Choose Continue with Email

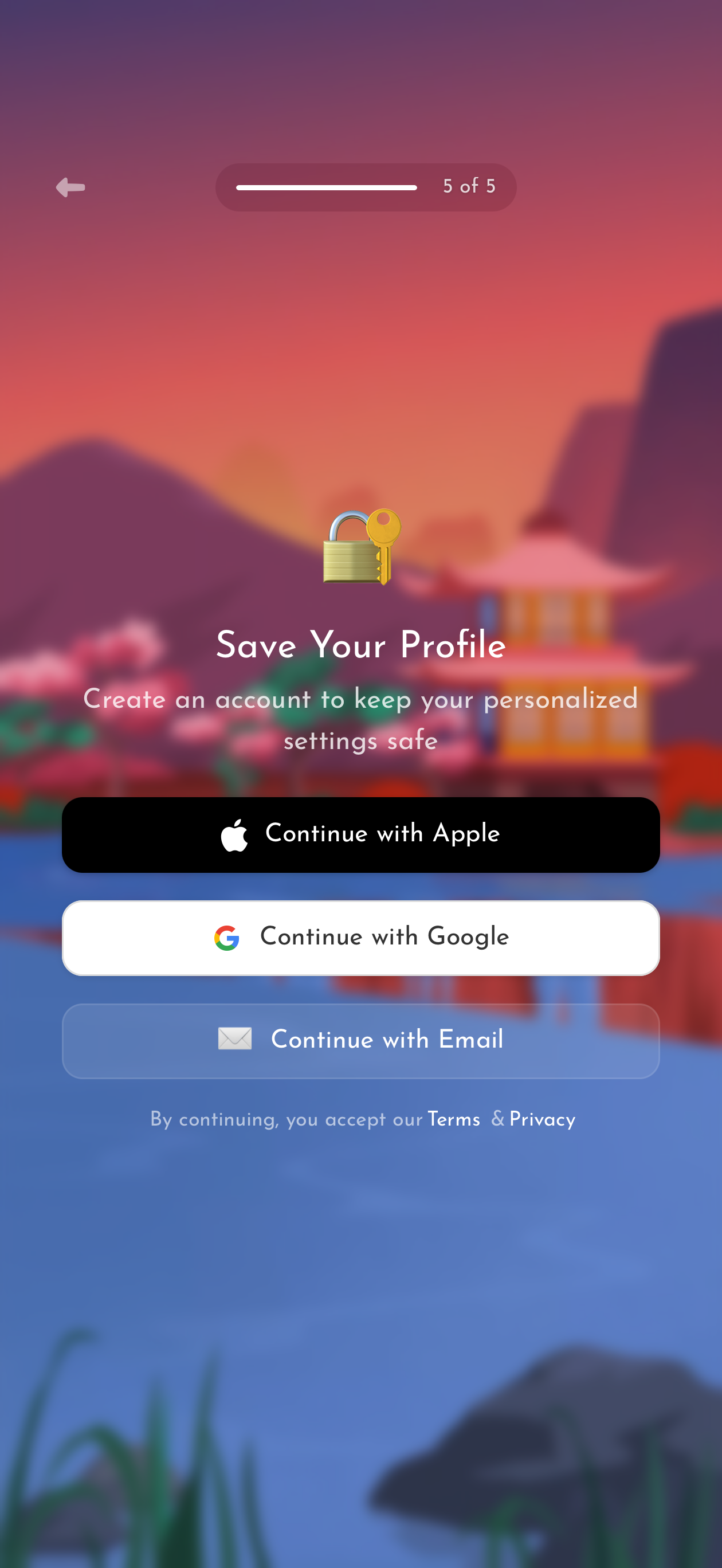(361, 1040)
